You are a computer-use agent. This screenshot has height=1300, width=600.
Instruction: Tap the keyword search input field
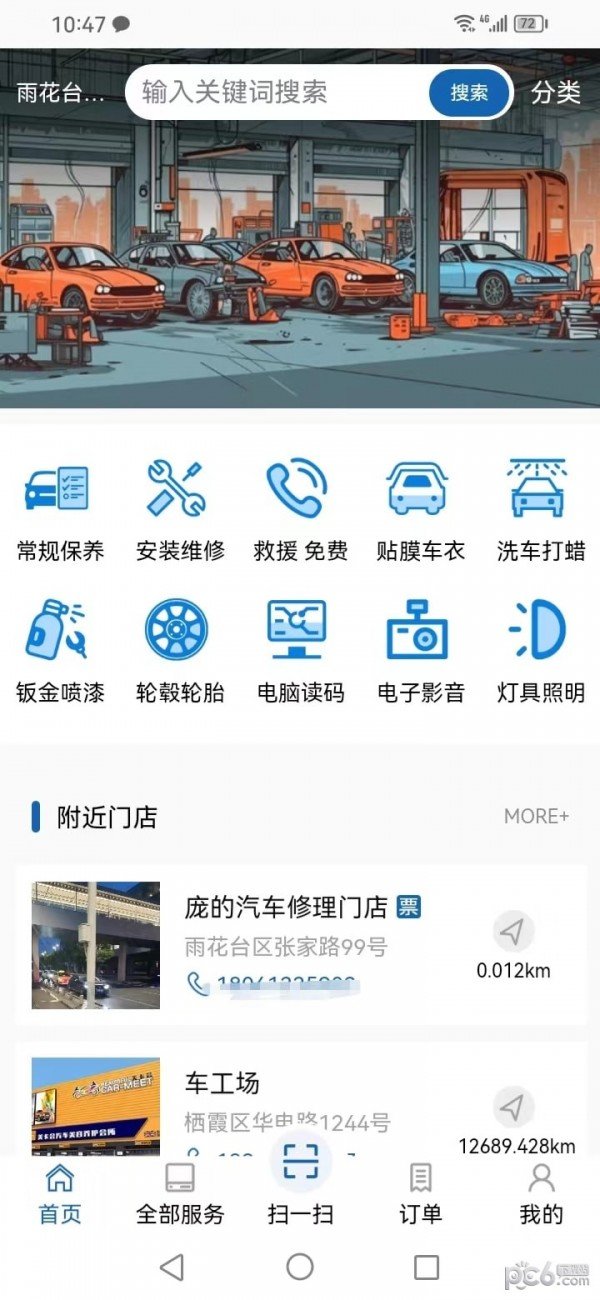coord(280,93)
